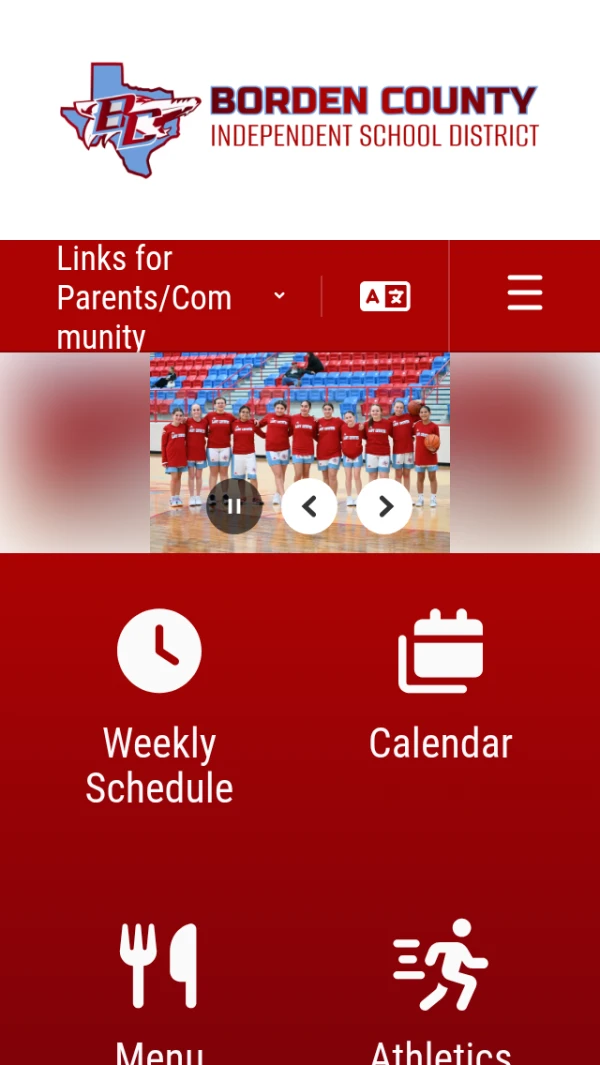600x1065 pixels.
Task: Open the Weekly Schedule link
Action: click(x=159, y=707)
